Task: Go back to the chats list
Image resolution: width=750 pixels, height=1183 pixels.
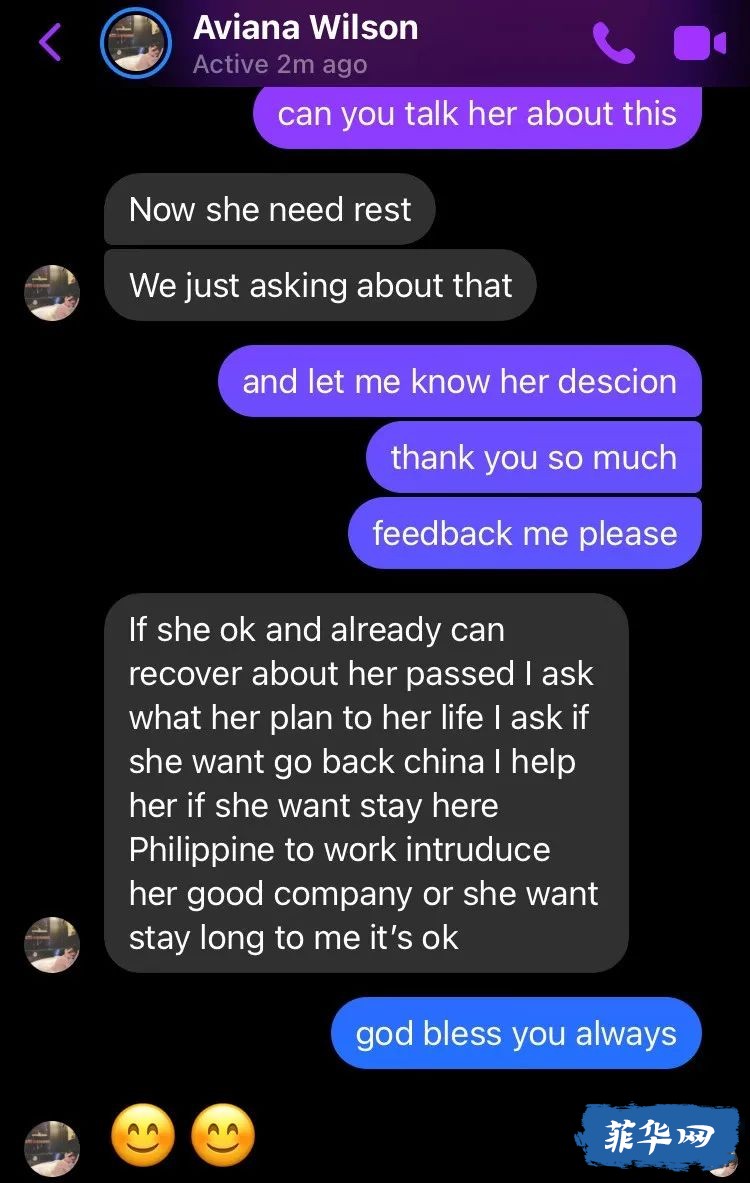Action: pos(50,43)
